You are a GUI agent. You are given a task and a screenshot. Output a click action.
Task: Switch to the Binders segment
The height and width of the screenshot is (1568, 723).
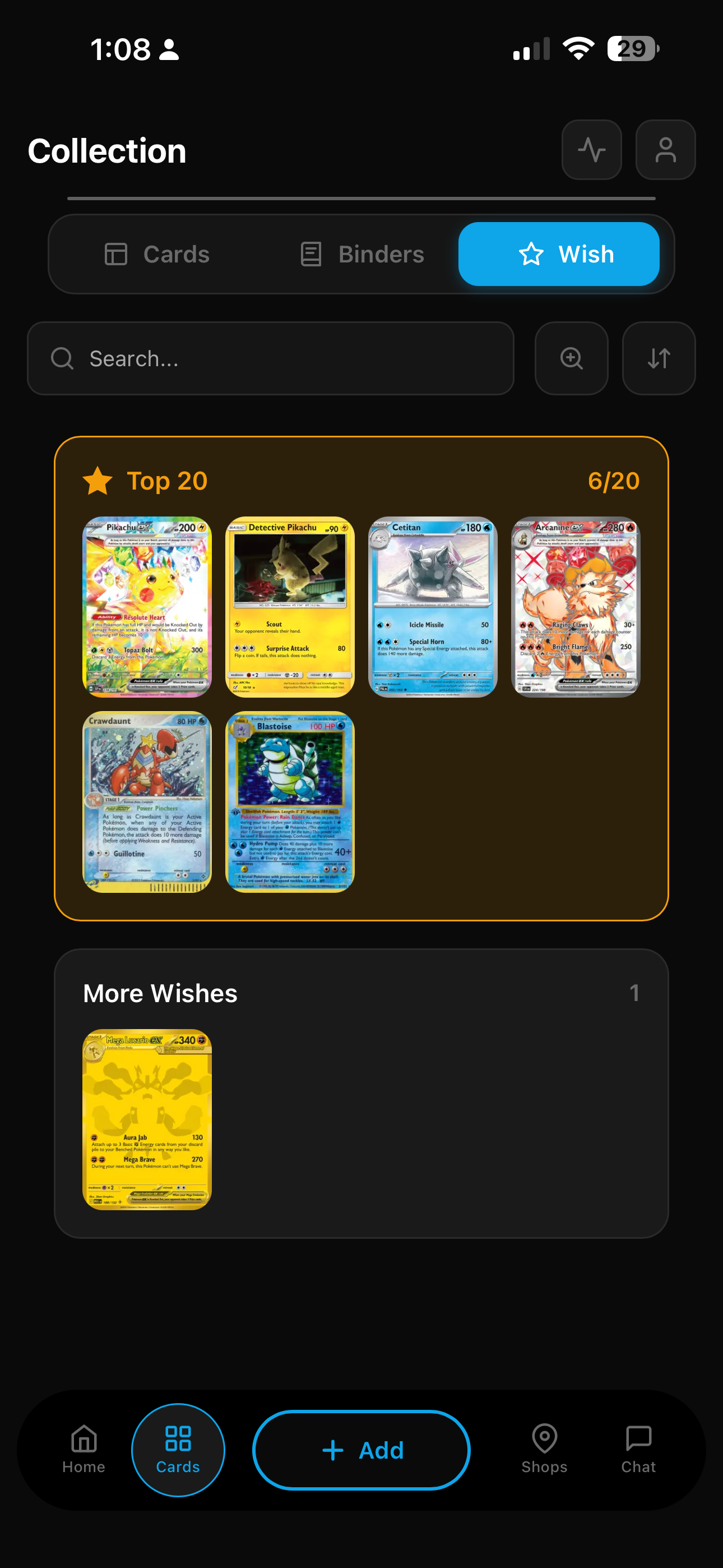click(x=363, y=254)
